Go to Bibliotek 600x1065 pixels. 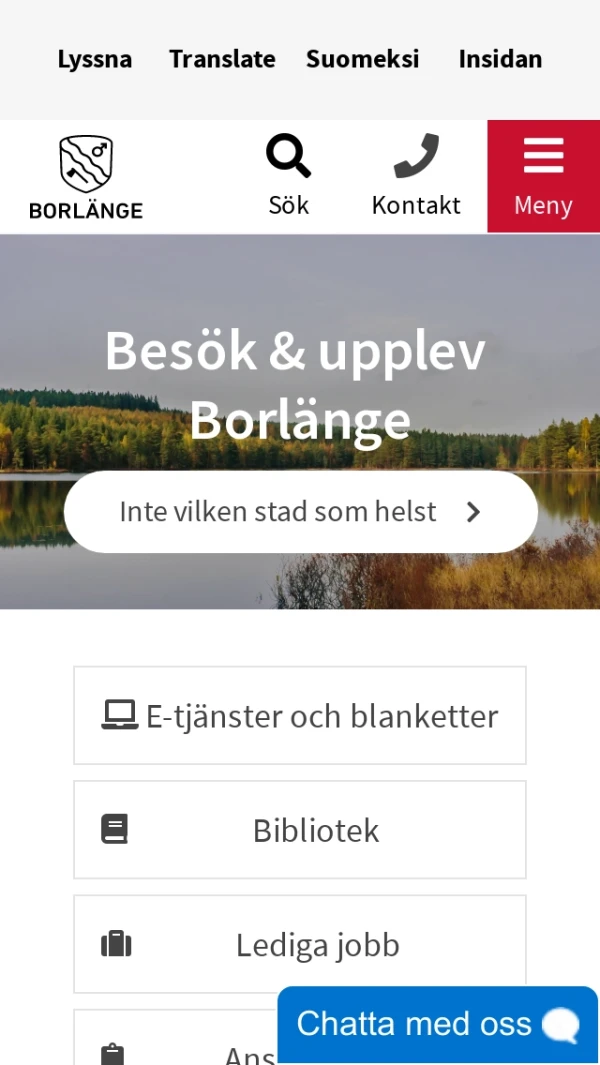click(300, 830)
